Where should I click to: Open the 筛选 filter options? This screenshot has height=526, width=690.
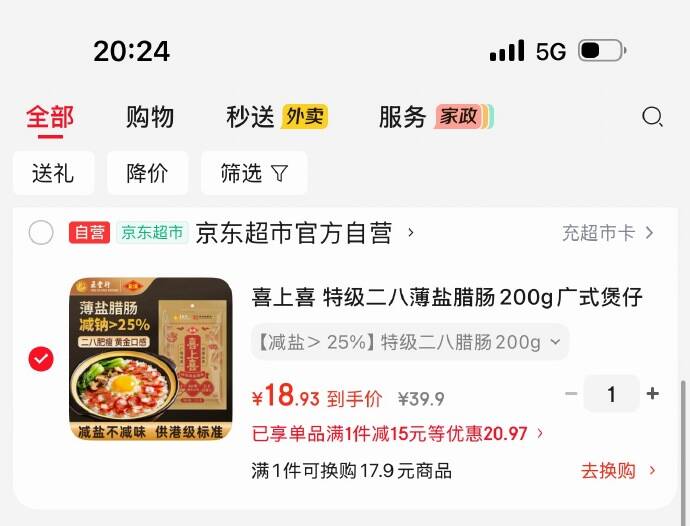[x=254, y=173]
